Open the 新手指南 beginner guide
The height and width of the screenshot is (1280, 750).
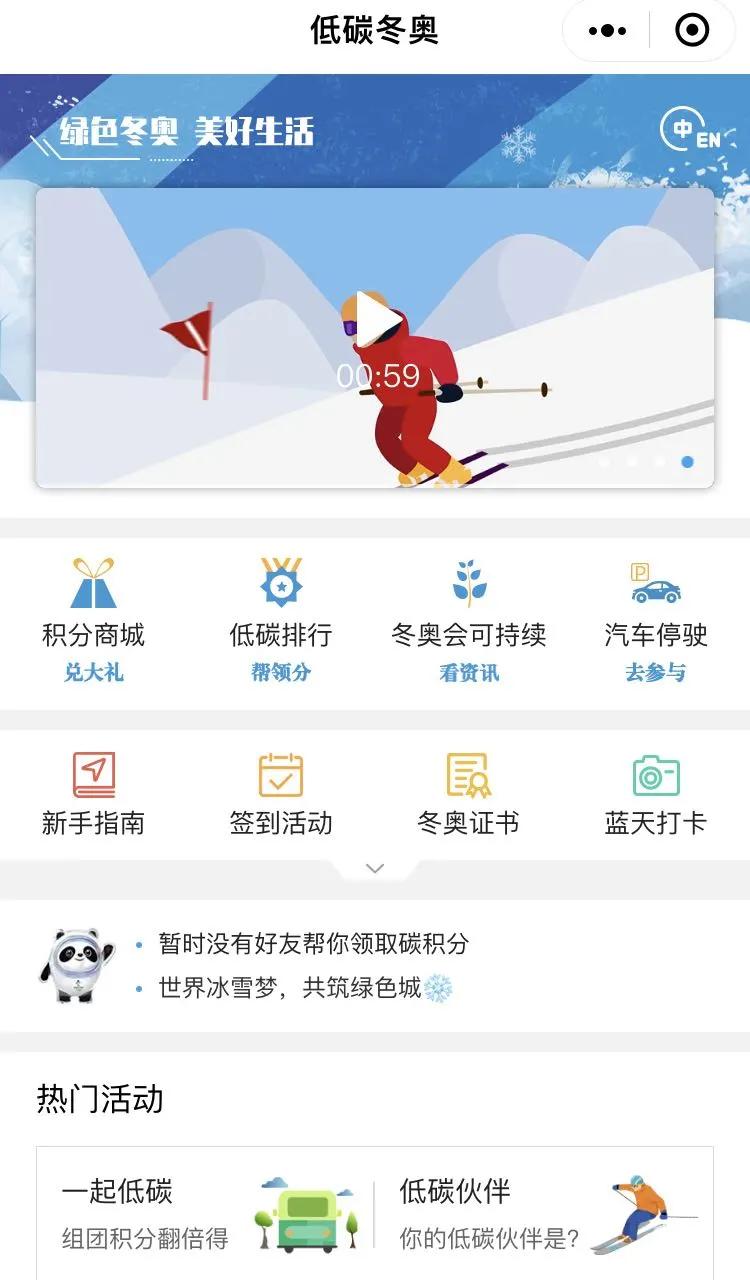click(93, 790)
